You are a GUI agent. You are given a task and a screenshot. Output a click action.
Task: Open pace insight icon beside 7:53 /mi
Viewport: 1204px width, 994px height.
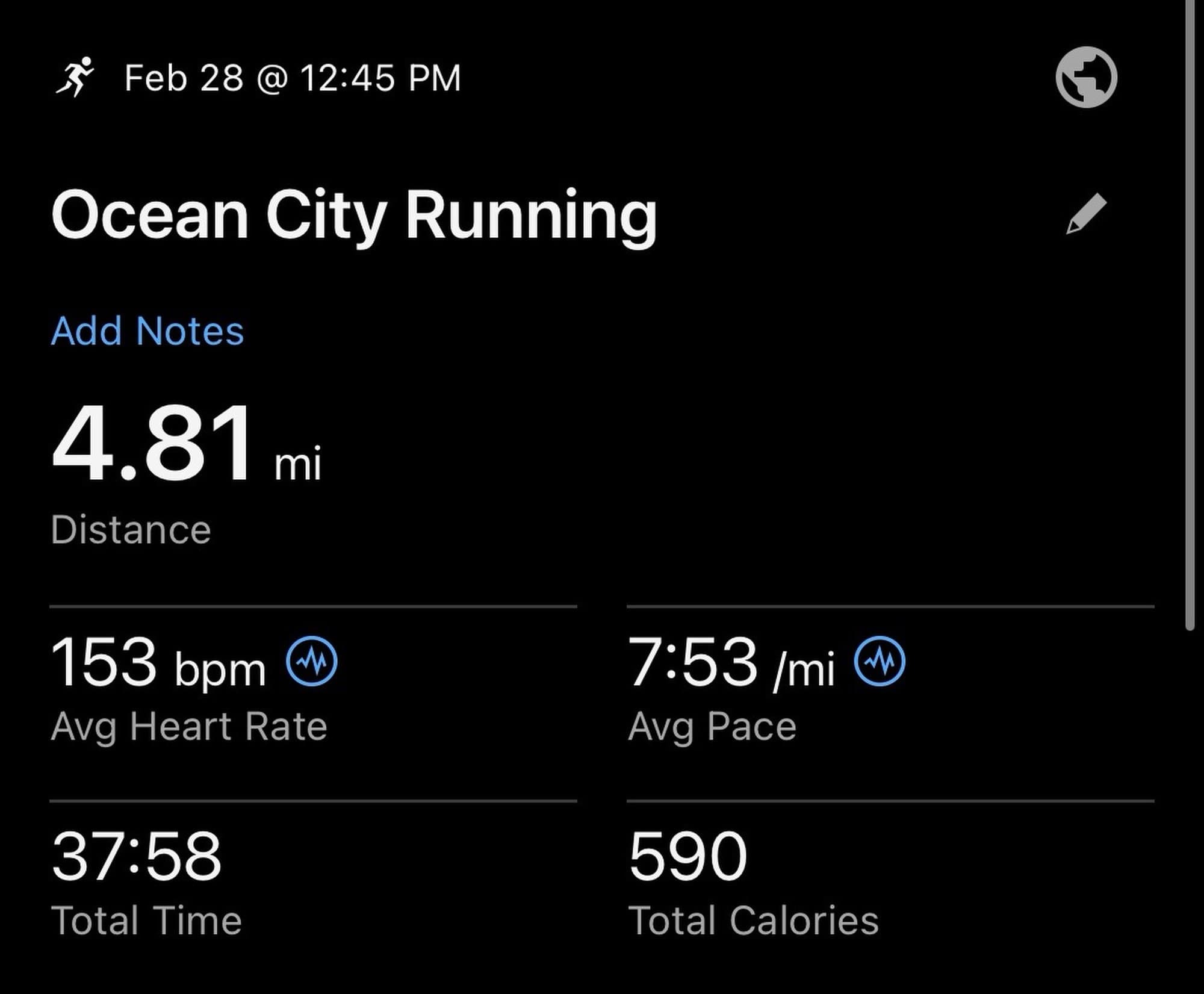coord(879,660)
